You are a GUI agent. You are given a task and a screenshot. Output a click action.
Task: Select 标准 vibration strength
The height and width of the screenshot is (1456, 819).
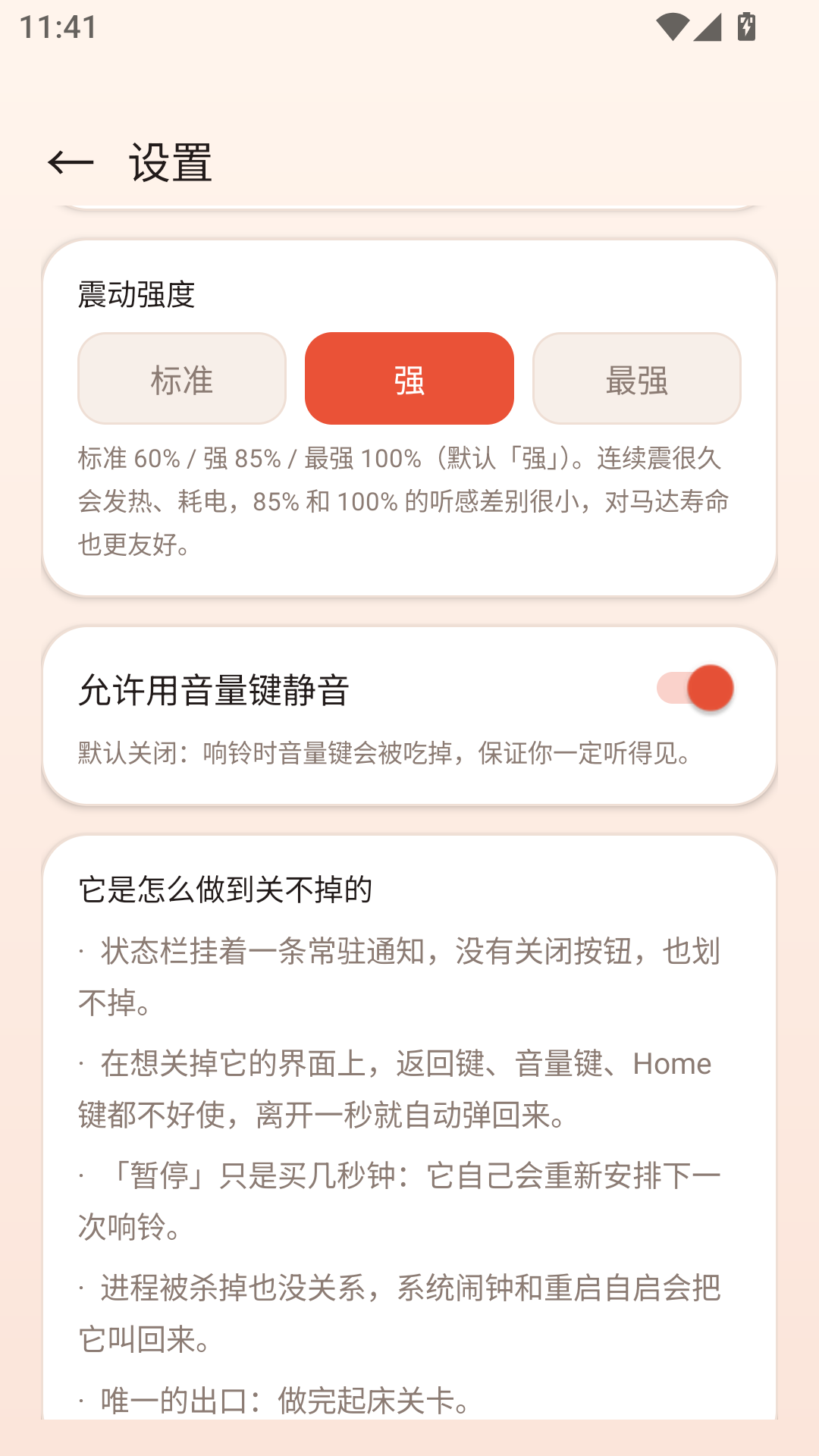(x=182, y=378)
